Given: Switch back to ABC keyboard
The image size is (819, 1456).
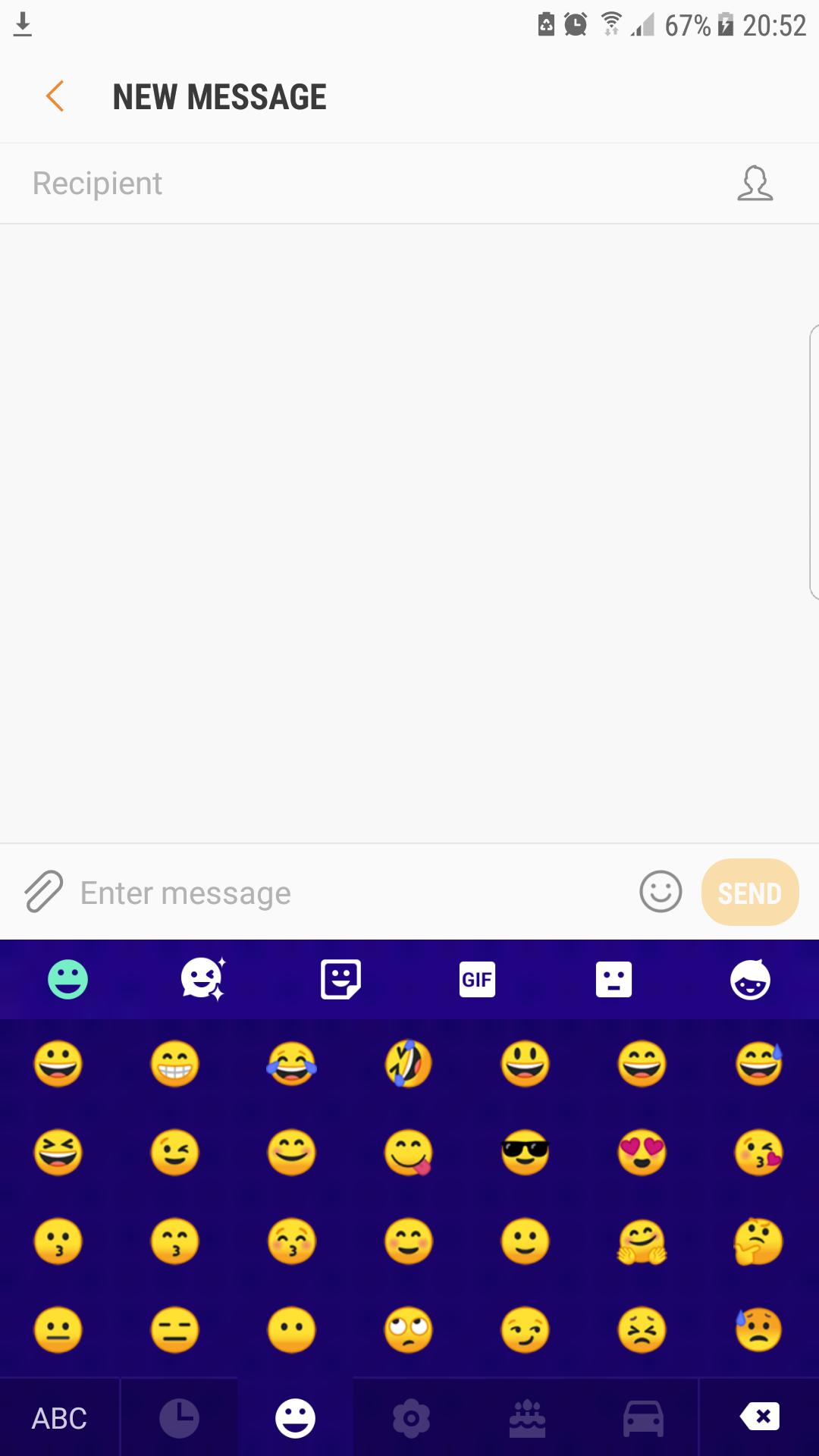Looking at the screenshot, I should pyautogui.click(x=59, y=1417).
